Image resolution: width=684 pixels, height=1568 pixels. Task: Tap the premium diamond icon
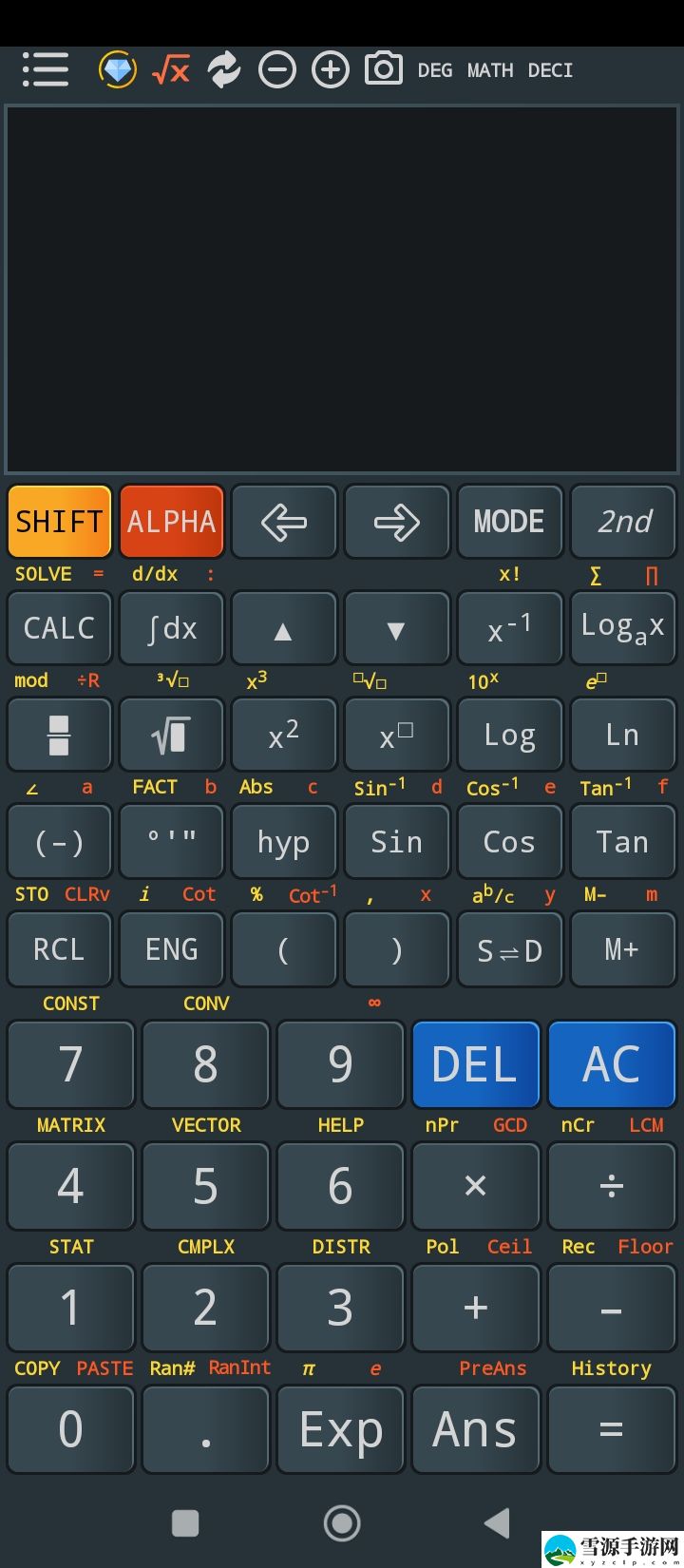[118, 69]
